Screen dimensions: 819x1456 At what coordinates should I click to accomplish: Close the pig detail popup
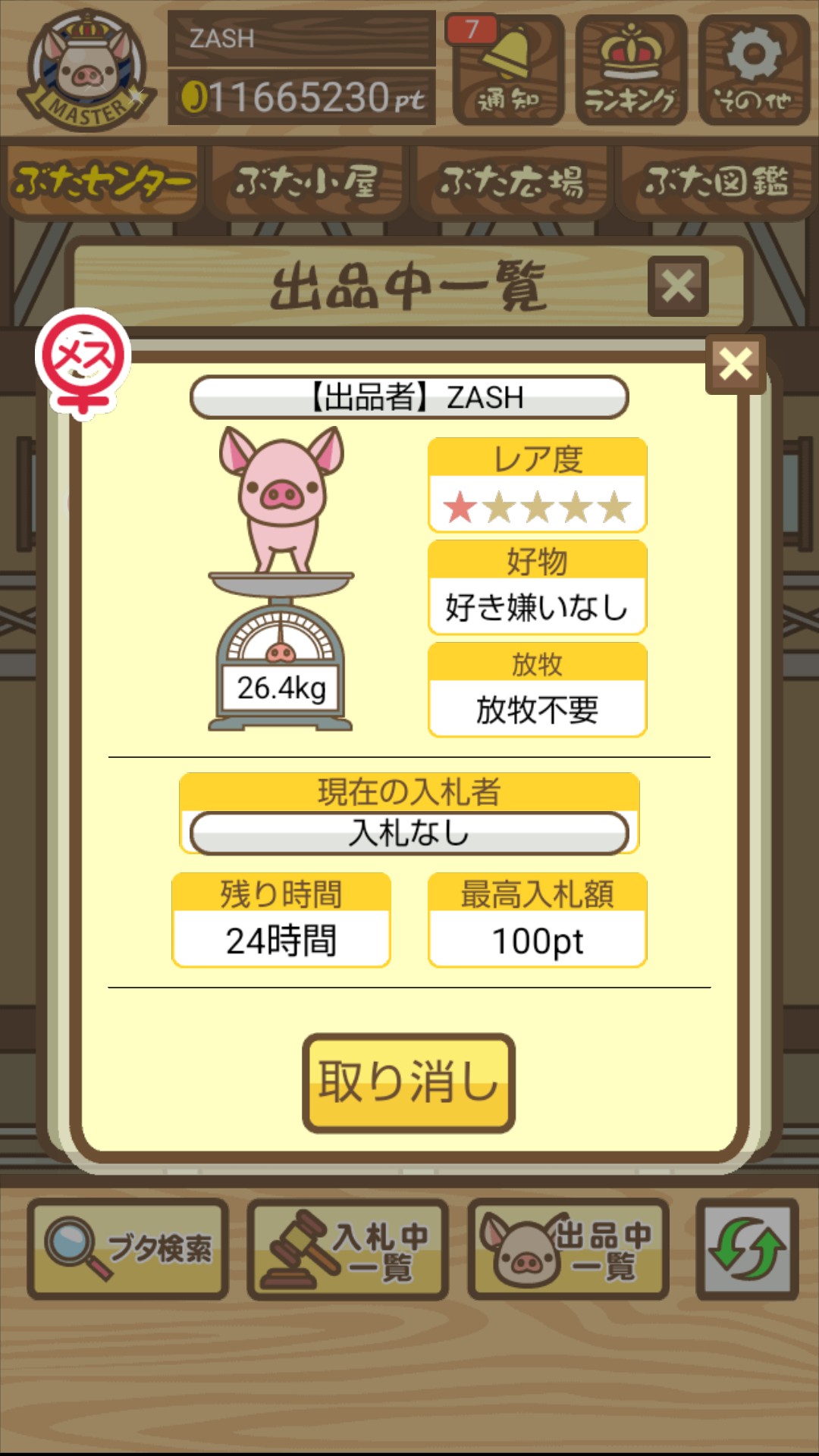click(735, 364)
